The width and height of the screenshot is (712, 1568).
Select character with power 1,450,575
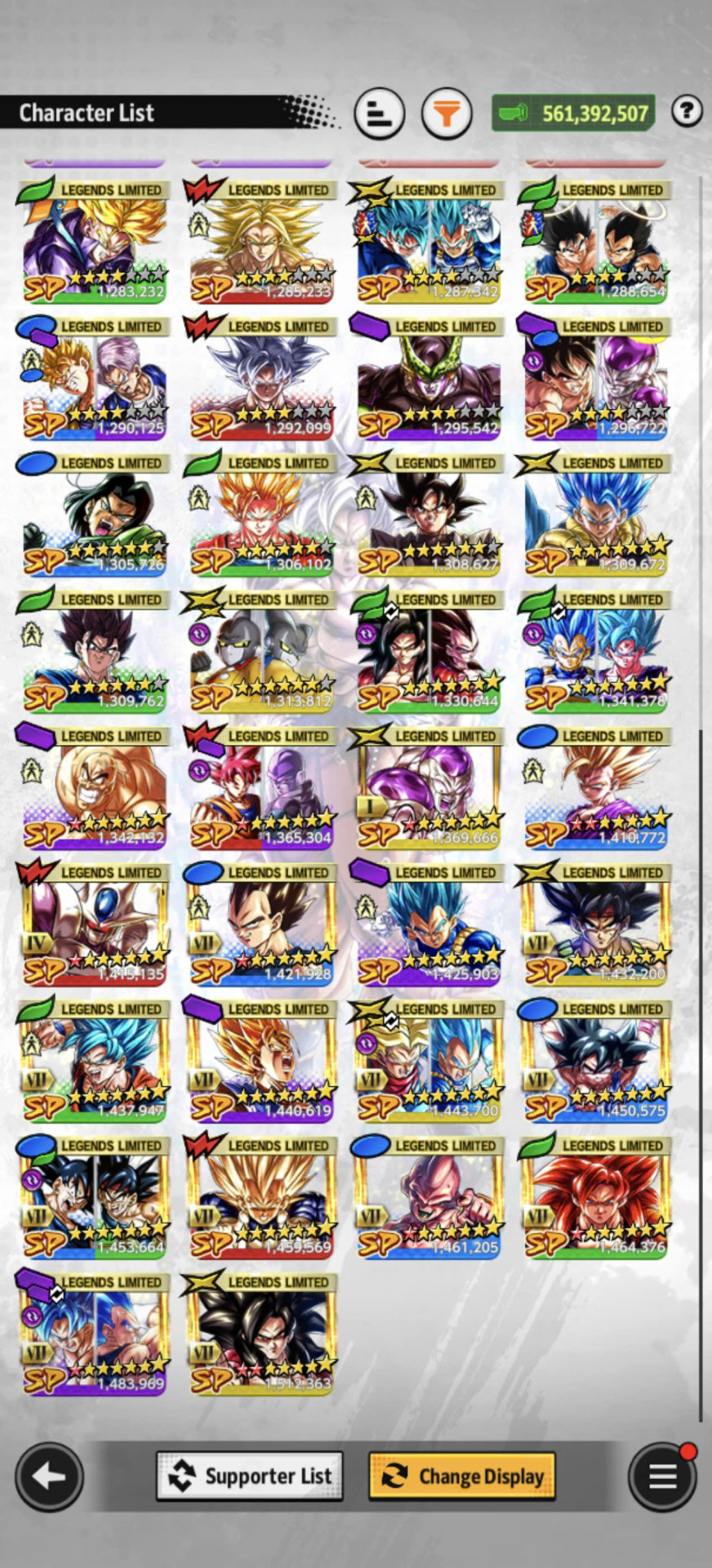click(595, 1061)
